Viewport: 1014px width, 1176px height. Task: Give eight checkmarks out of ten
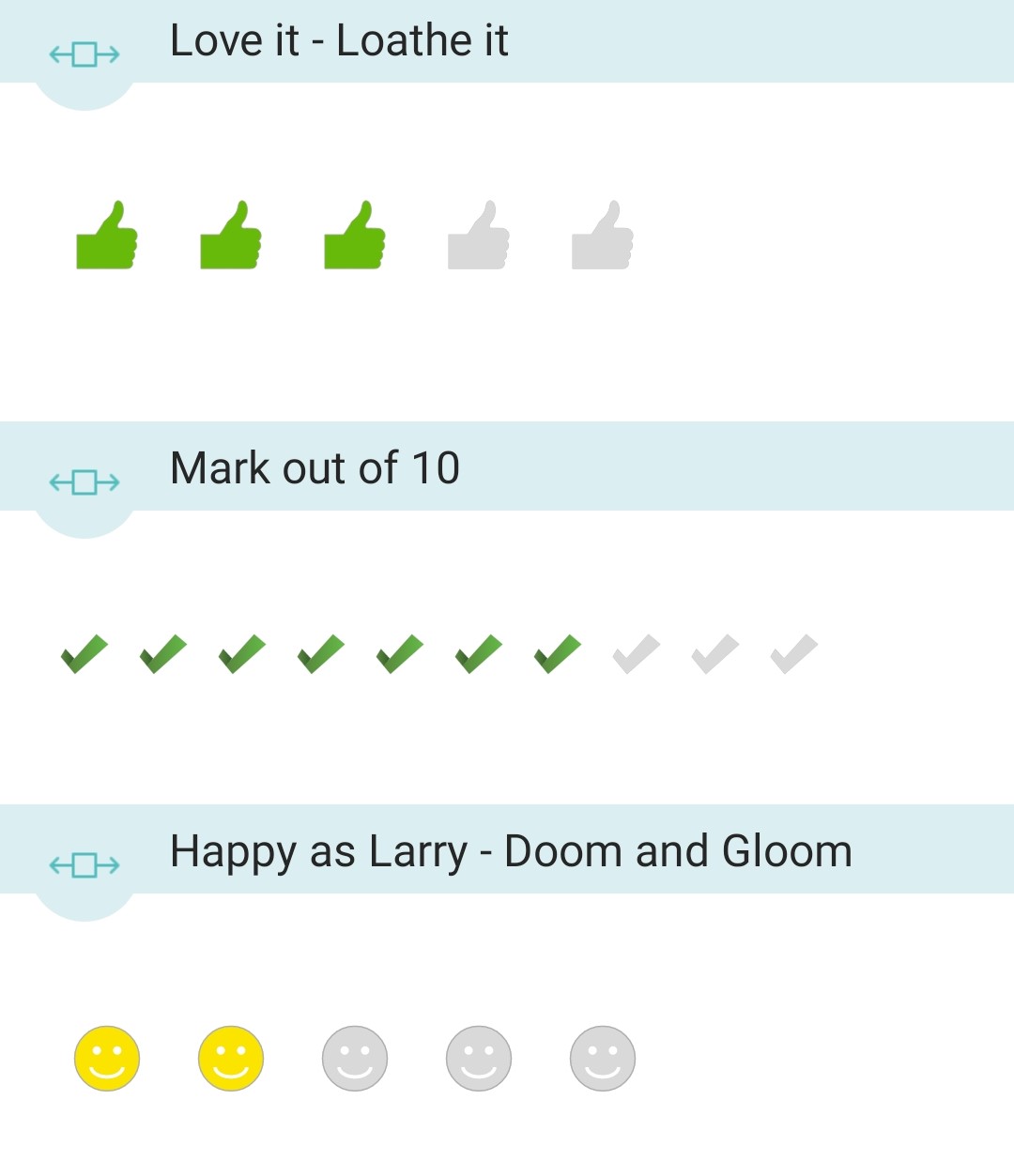(x=637, y=654)
